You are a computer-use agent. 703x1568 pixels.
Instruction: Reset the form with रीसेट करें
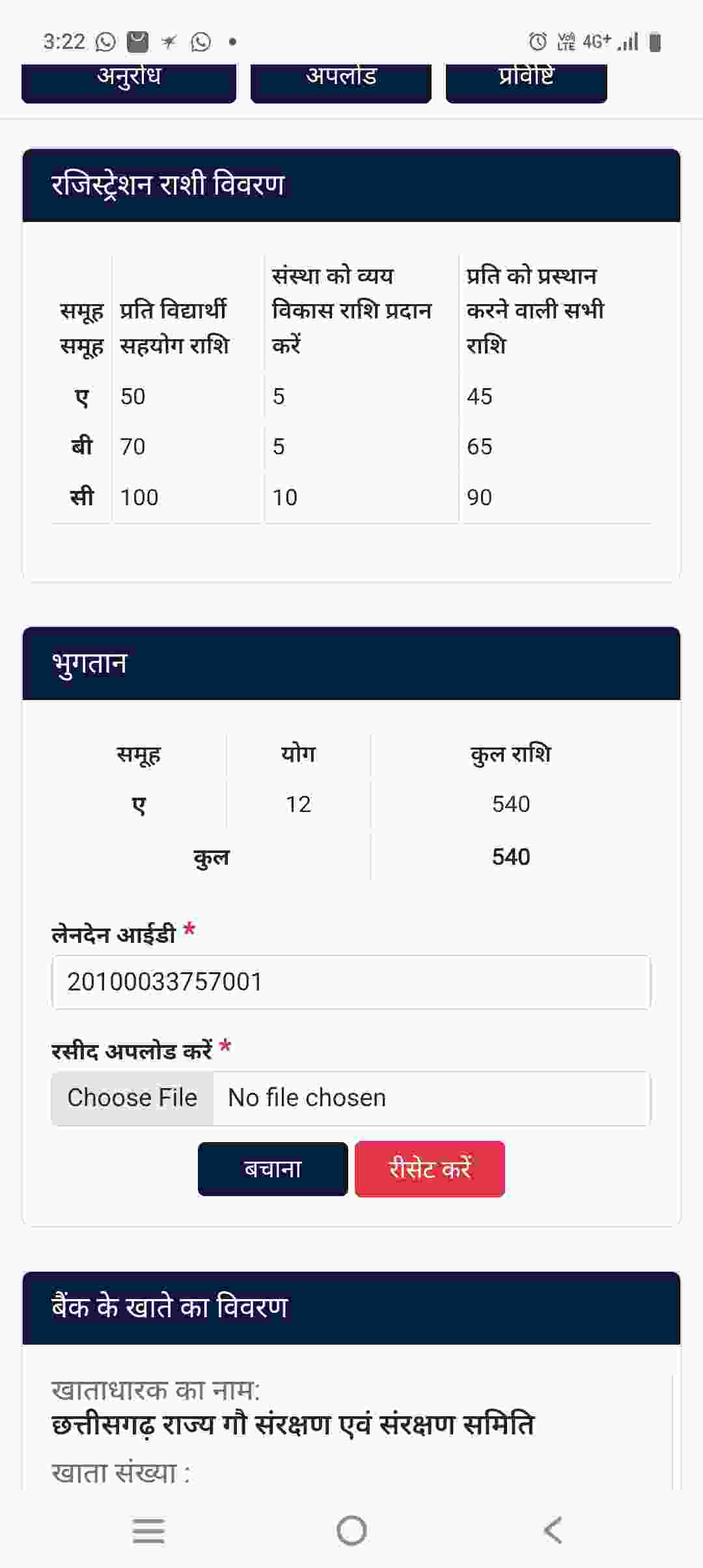[x=430, y=1169]
